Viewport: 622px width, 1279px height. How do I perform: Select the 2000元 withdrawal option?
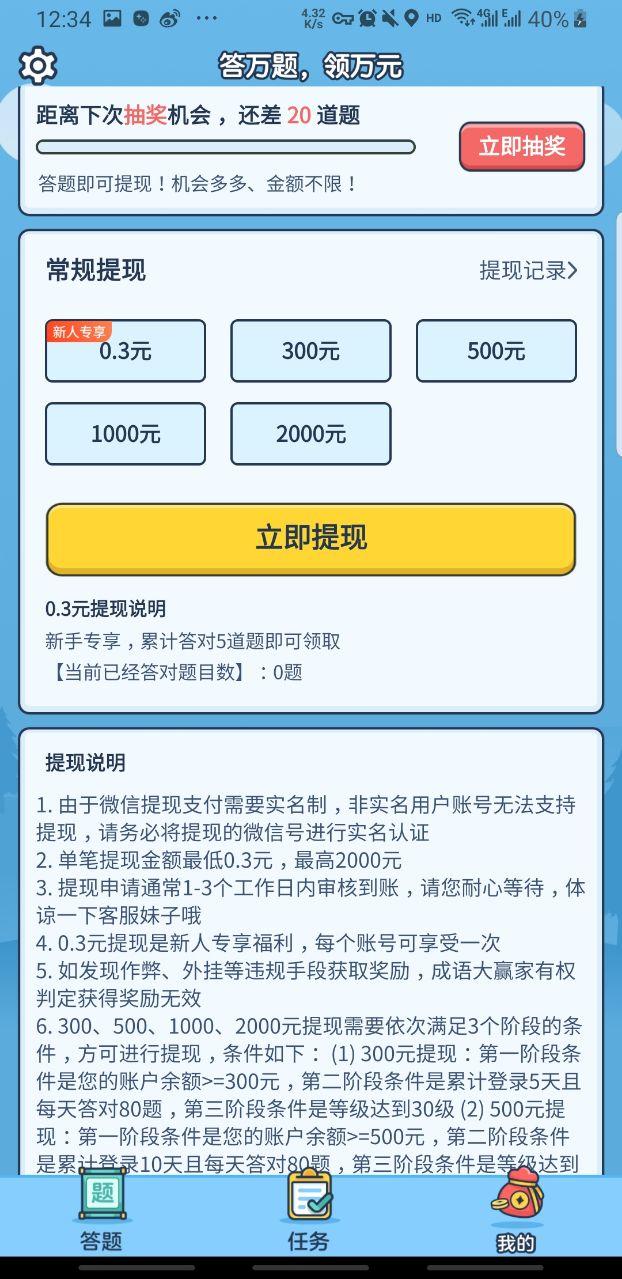coord(310,434)
